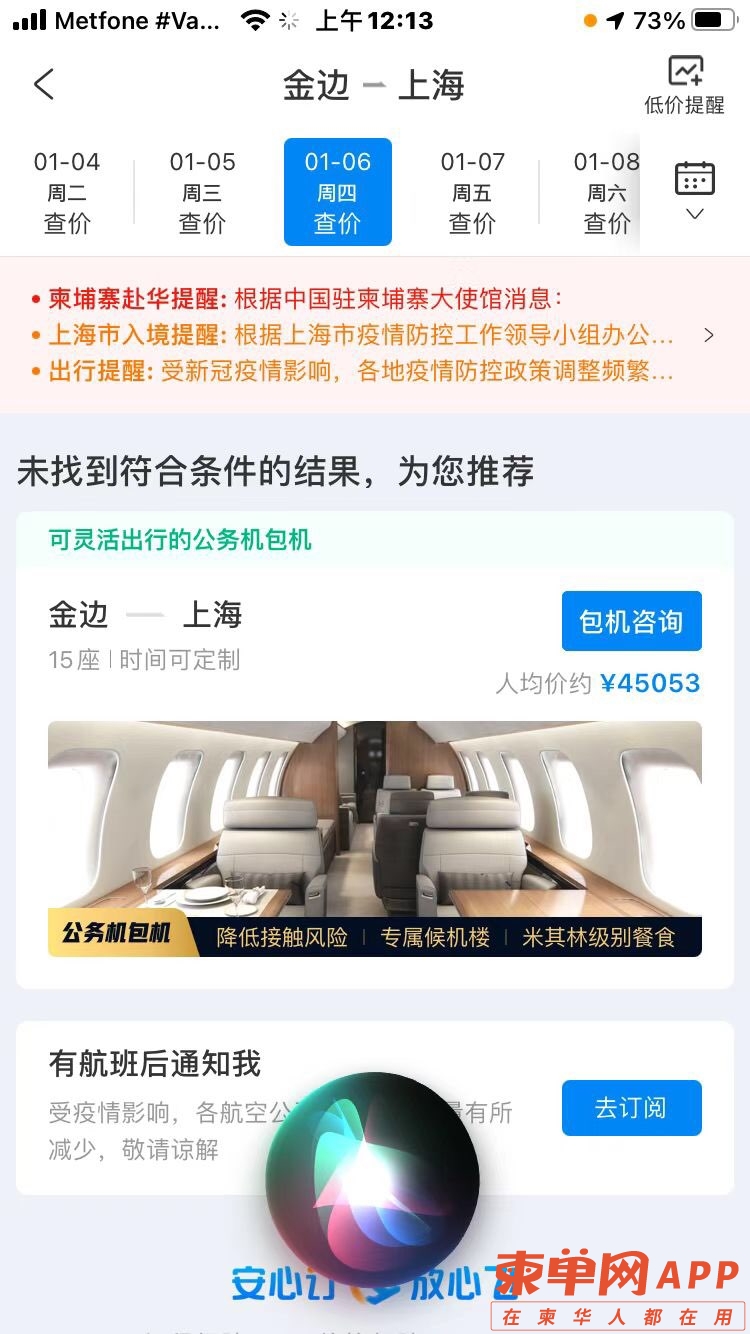Tap 去订阅 to subscribe for flight alerts
Image resolution: width=750 pixels, height=1334 pixels.
tap(631, 1108)
